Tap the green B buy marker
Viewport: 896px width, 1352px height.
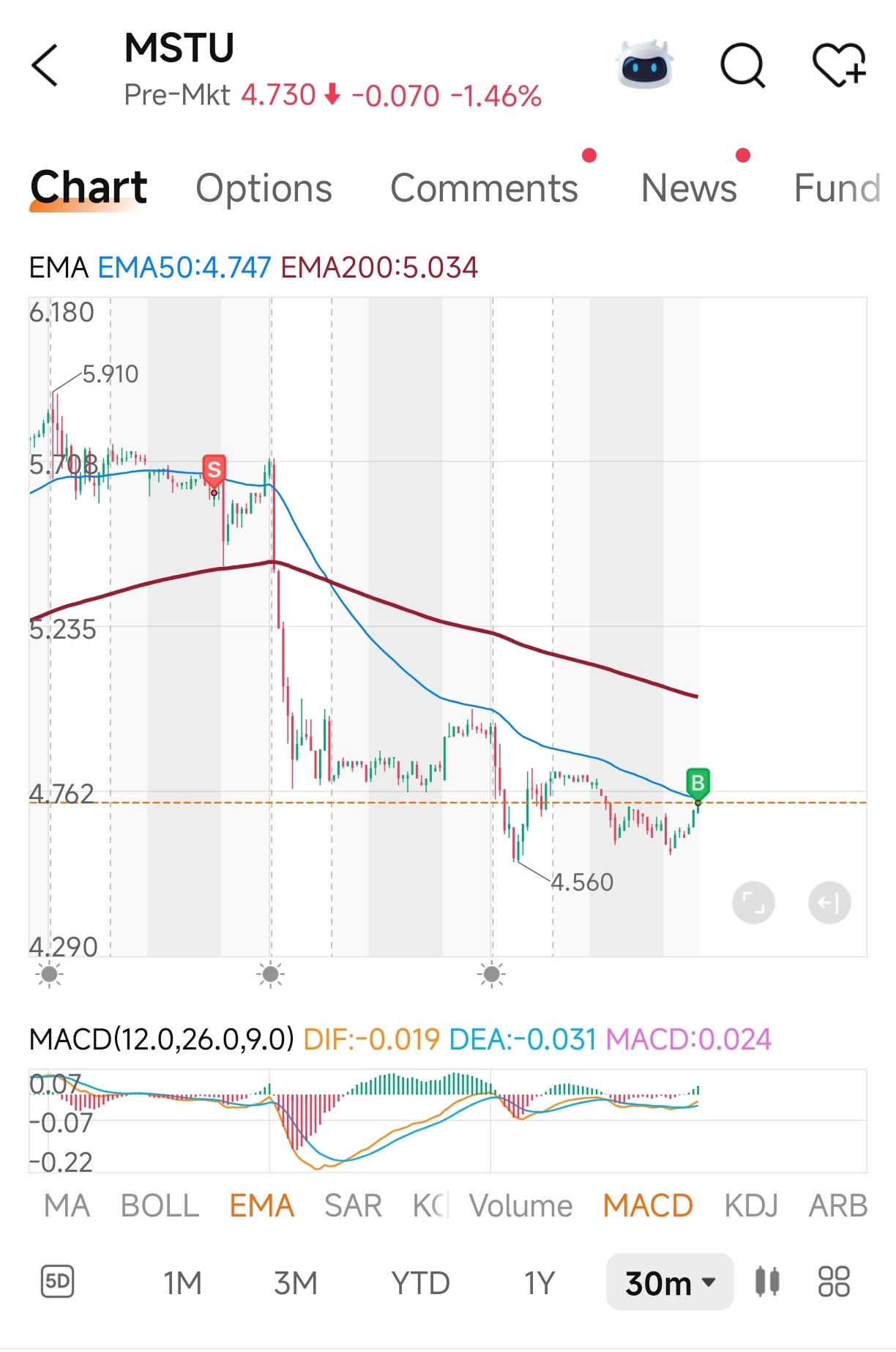[698, 783]
